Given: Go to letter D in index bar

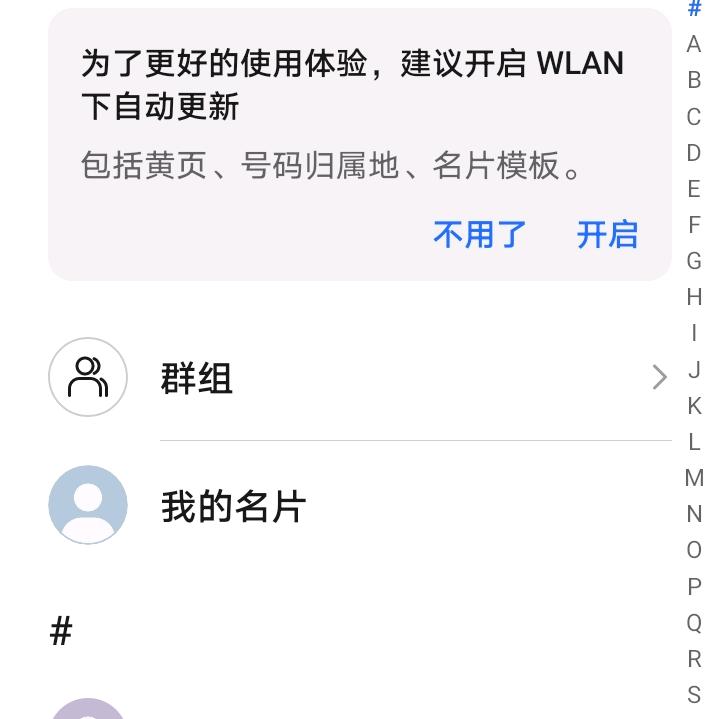Looking at the screenshot, I should (x=694, y=153).
